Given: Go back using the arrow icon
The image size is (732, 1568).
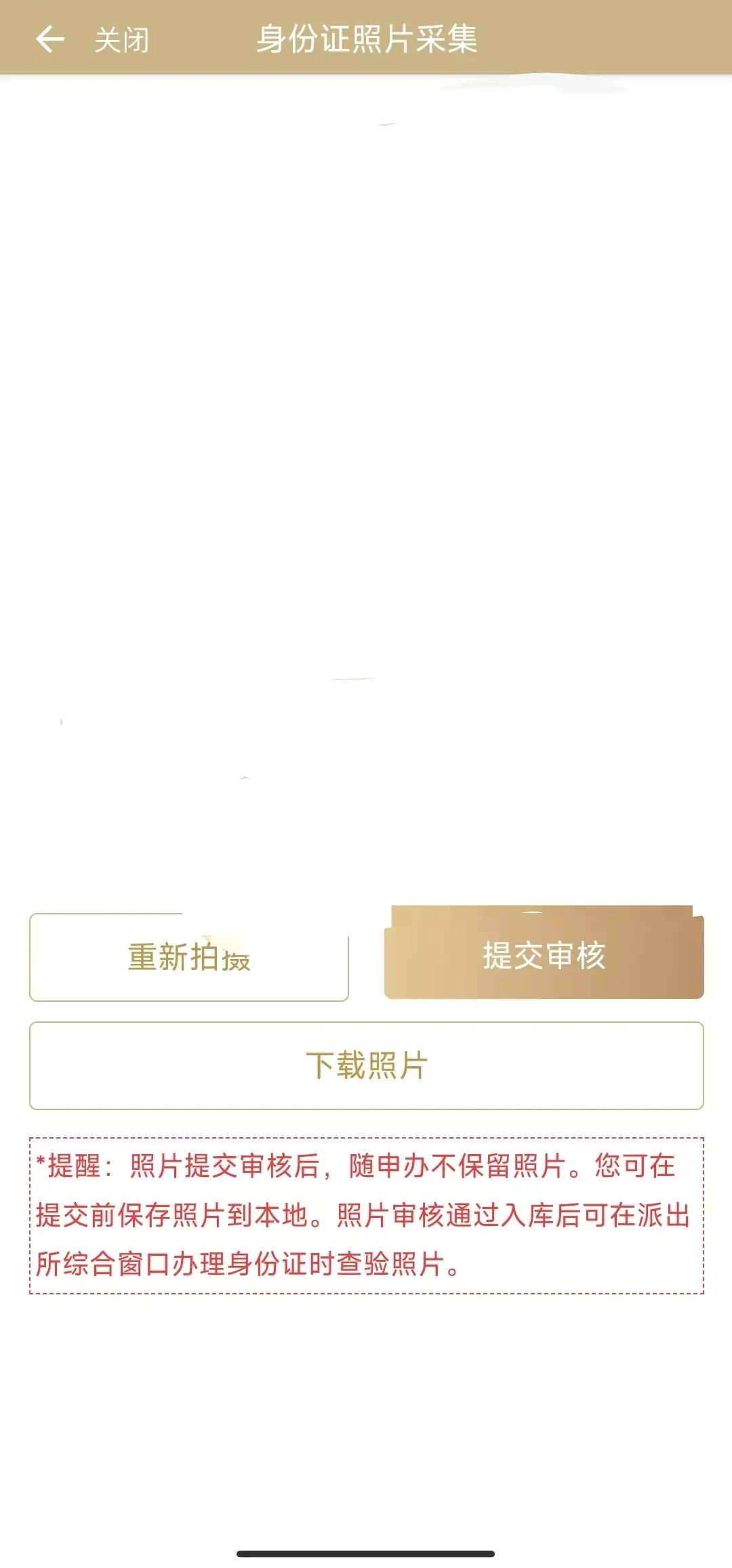Looking at the screenshot, I should click(x=49, y=39).
